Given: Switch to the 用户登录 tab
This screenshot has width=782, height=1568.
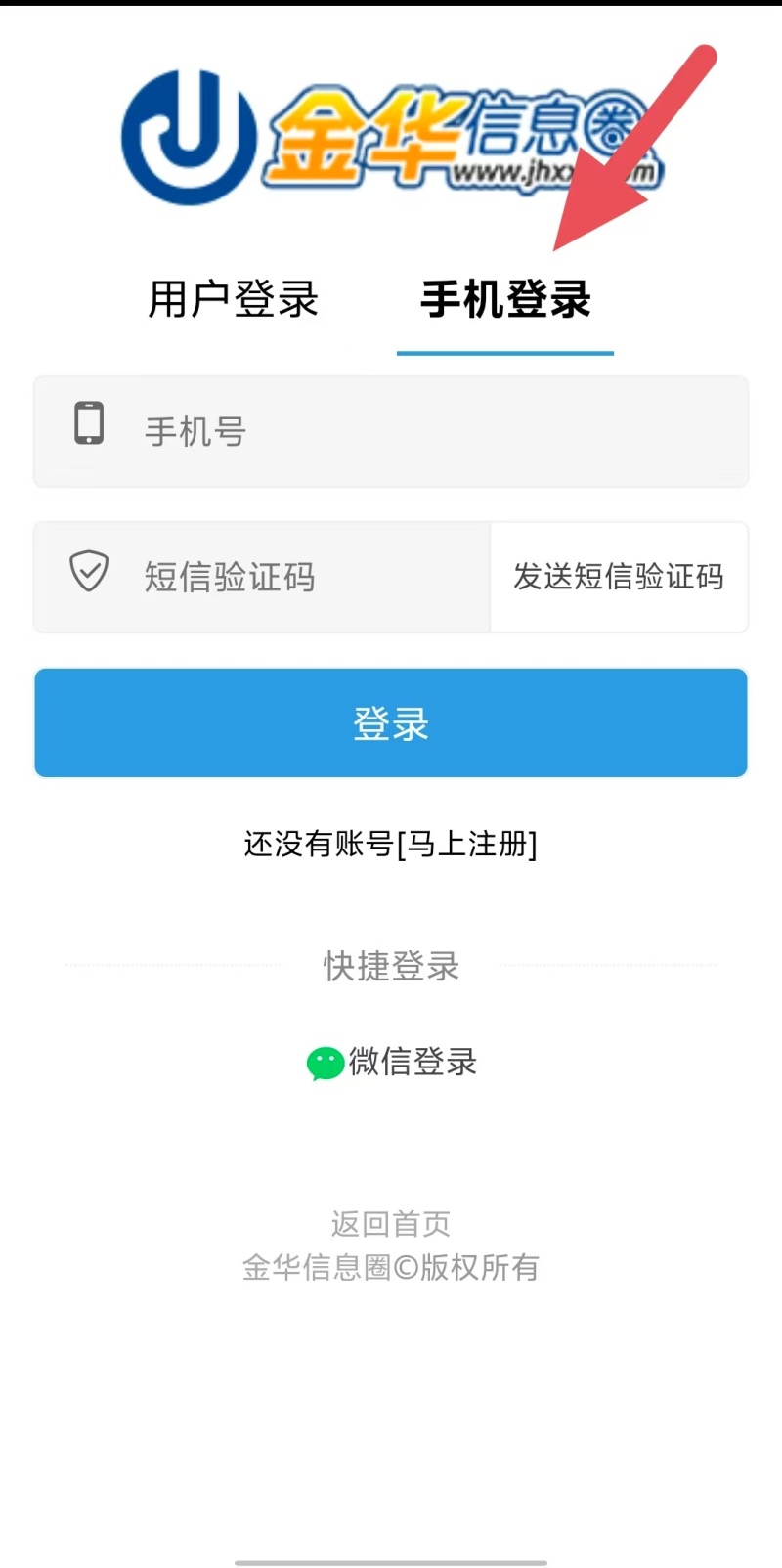Looking at the screenshot, I should [233, 299].
